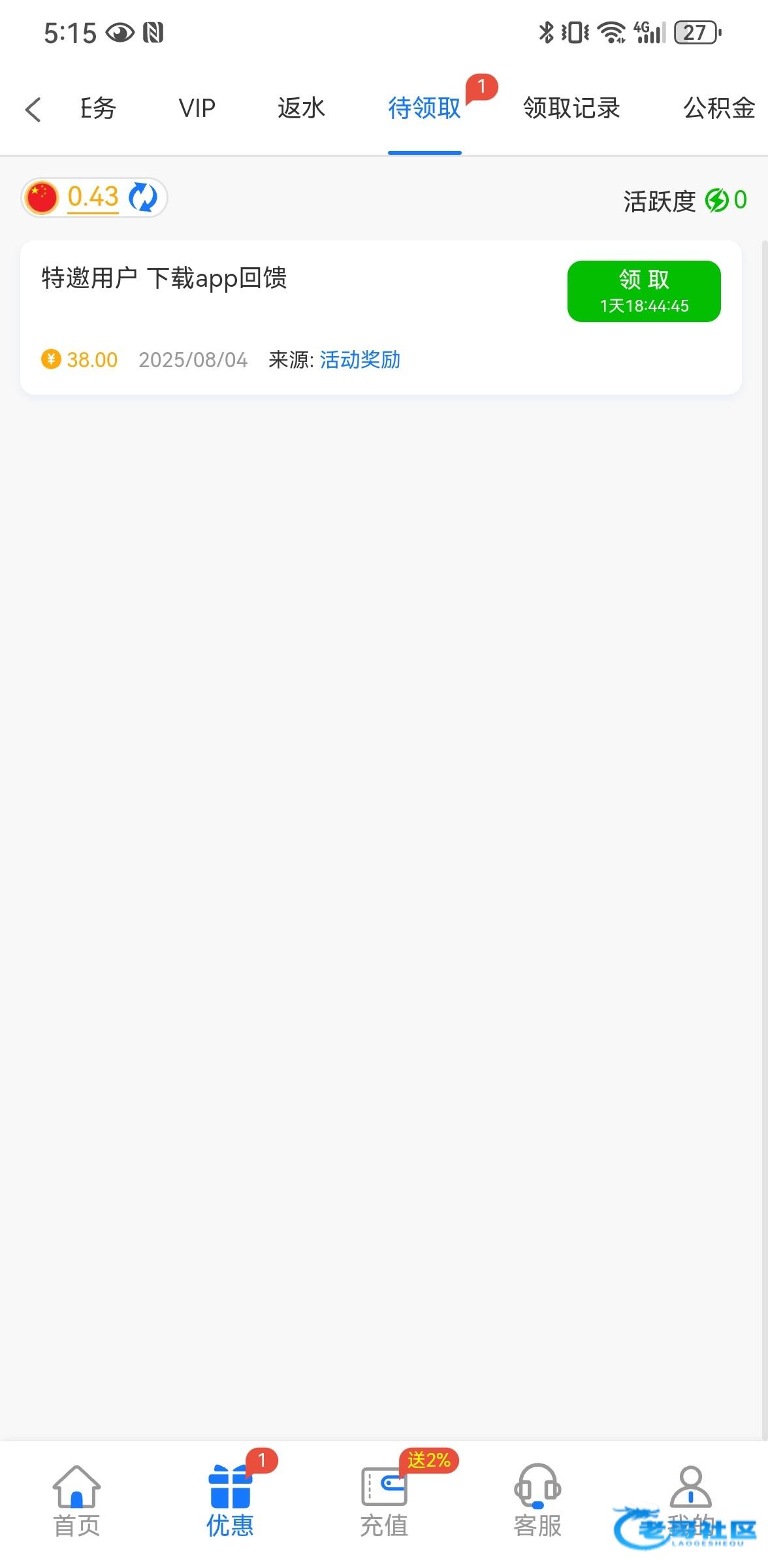The height and width of the screenshot is (1568, 768).
Task: Open the 我的 profile tab
Action: [690, 1499]
